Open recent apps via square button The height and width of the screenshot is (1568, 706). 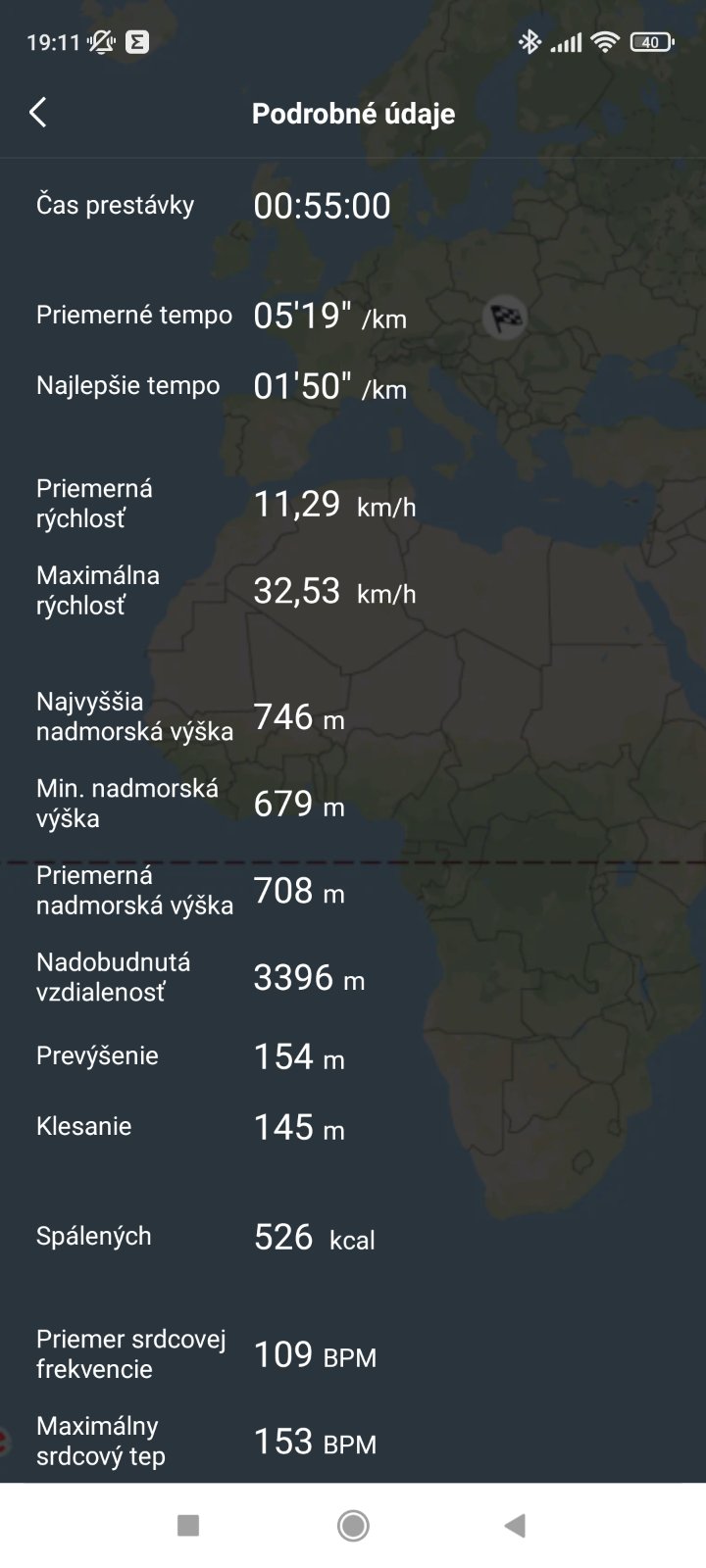pos(188,1525)
